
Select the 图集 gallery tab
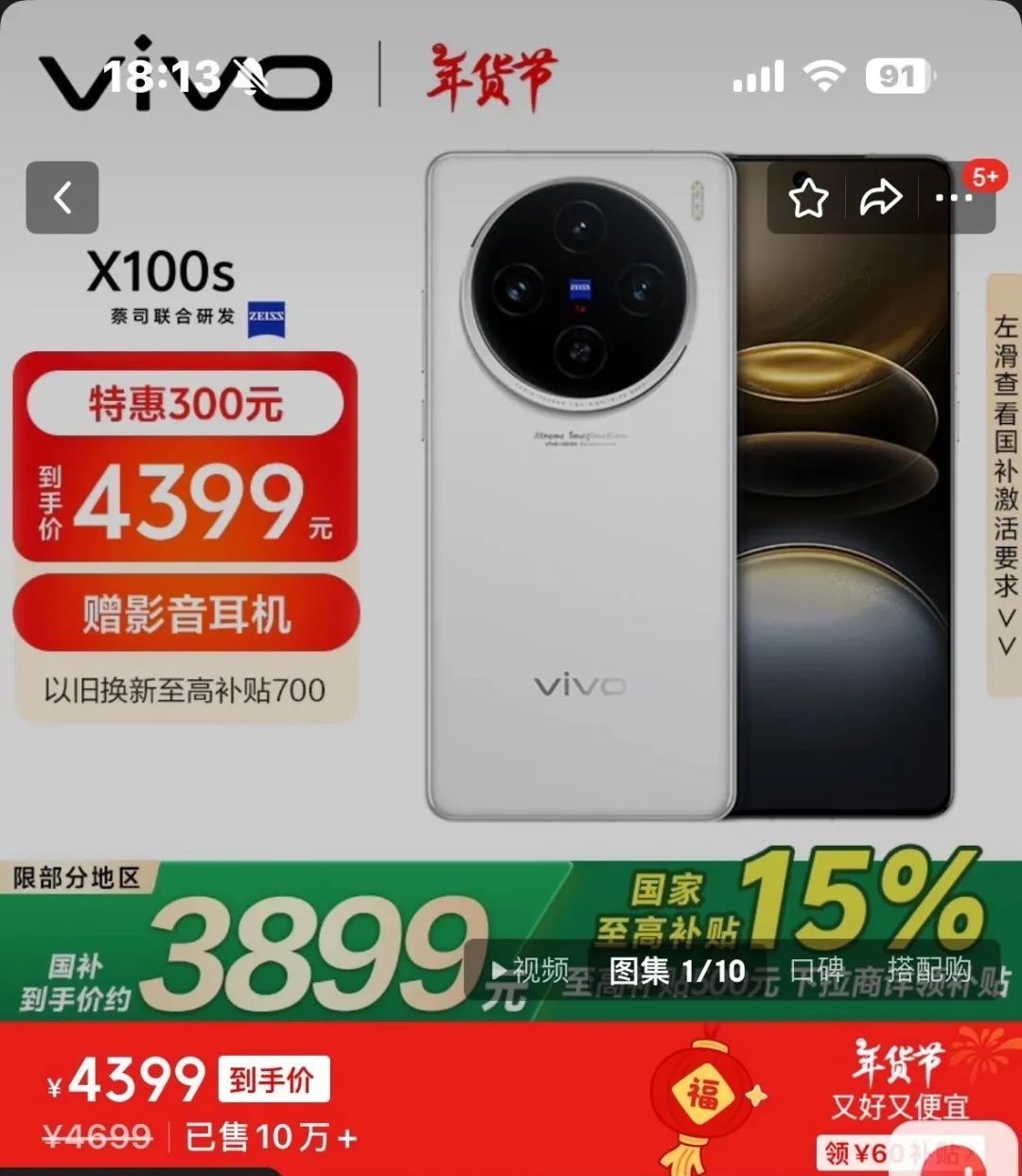click(x=677, y=971)
